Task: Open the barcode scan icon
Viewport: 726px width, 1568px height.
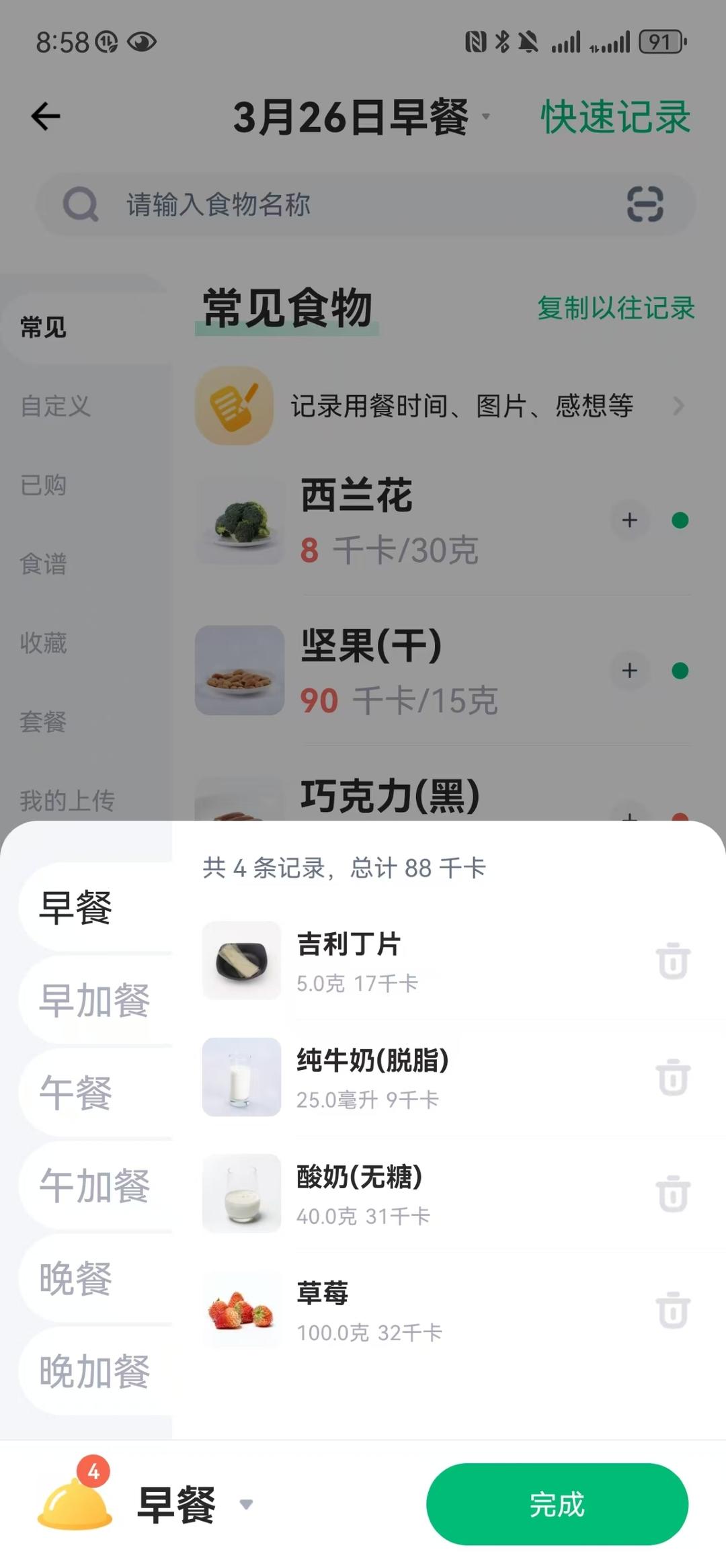Action: [645, 204]
